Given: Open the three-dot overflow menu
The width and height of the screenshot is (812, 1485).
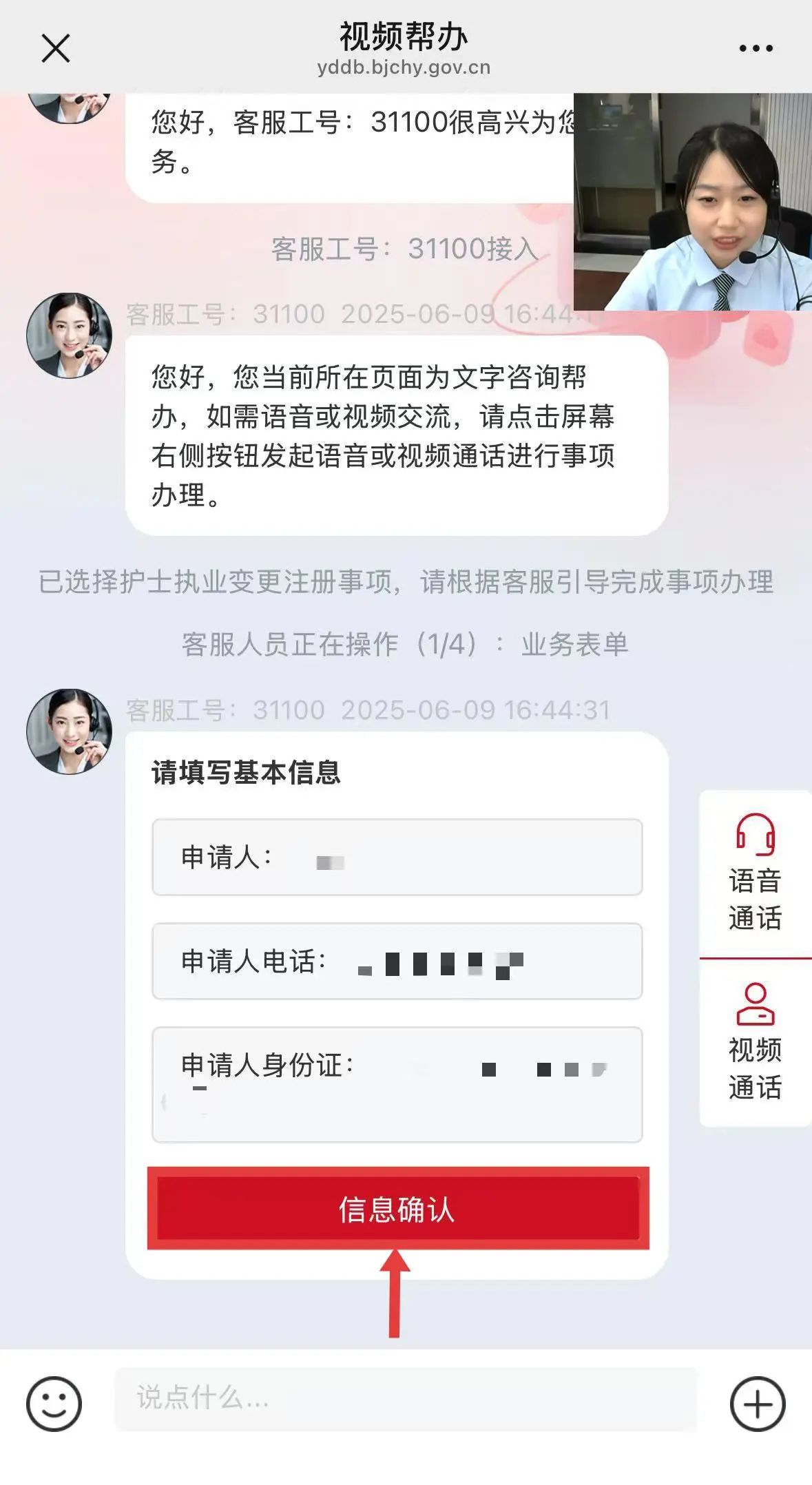Looking at the screenshot, I should click(756, 48).
